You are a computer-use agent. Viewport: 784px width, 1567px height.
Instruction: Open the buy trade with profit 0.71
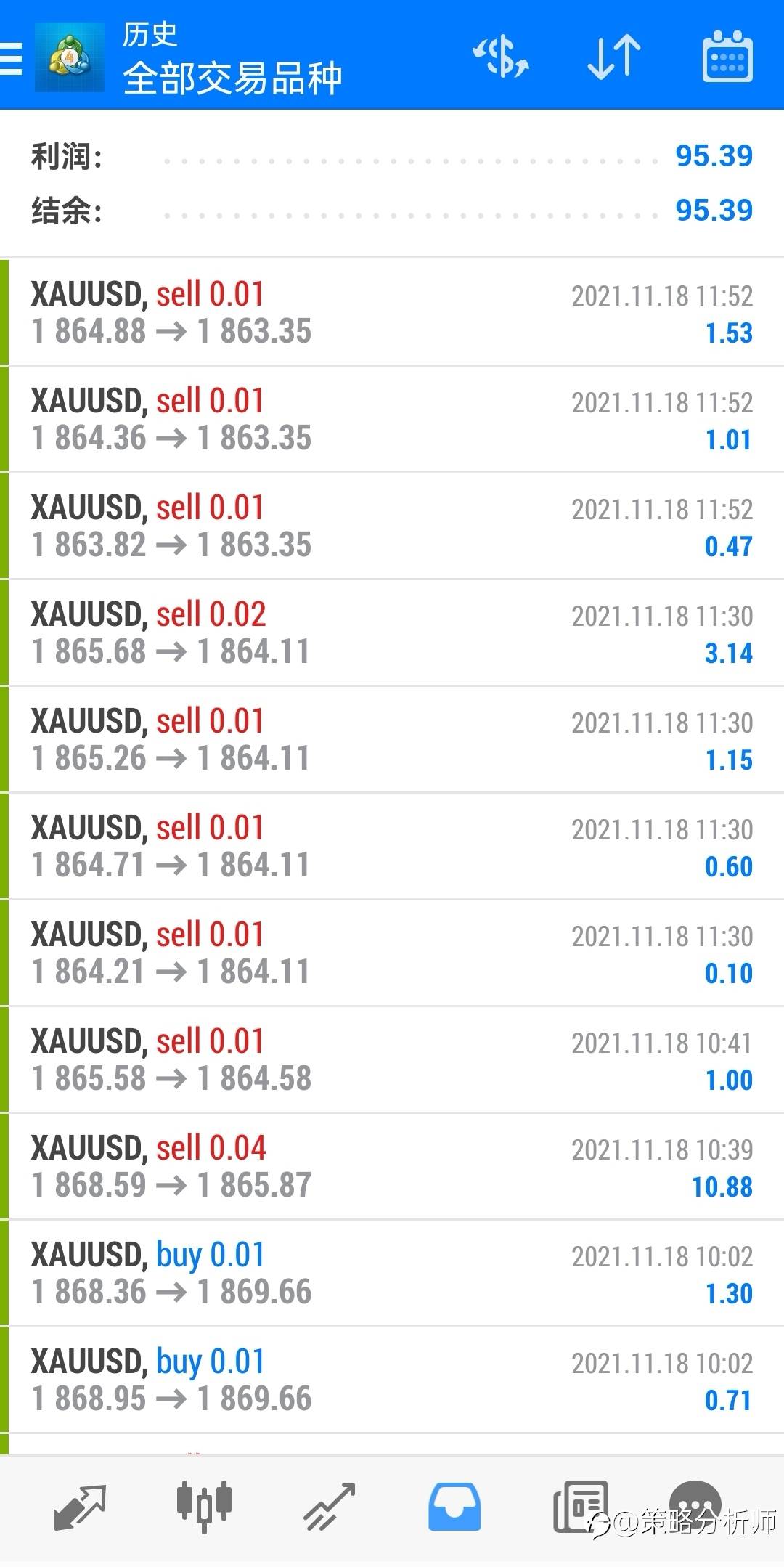pyautogui.click(x=392, y=1380)
